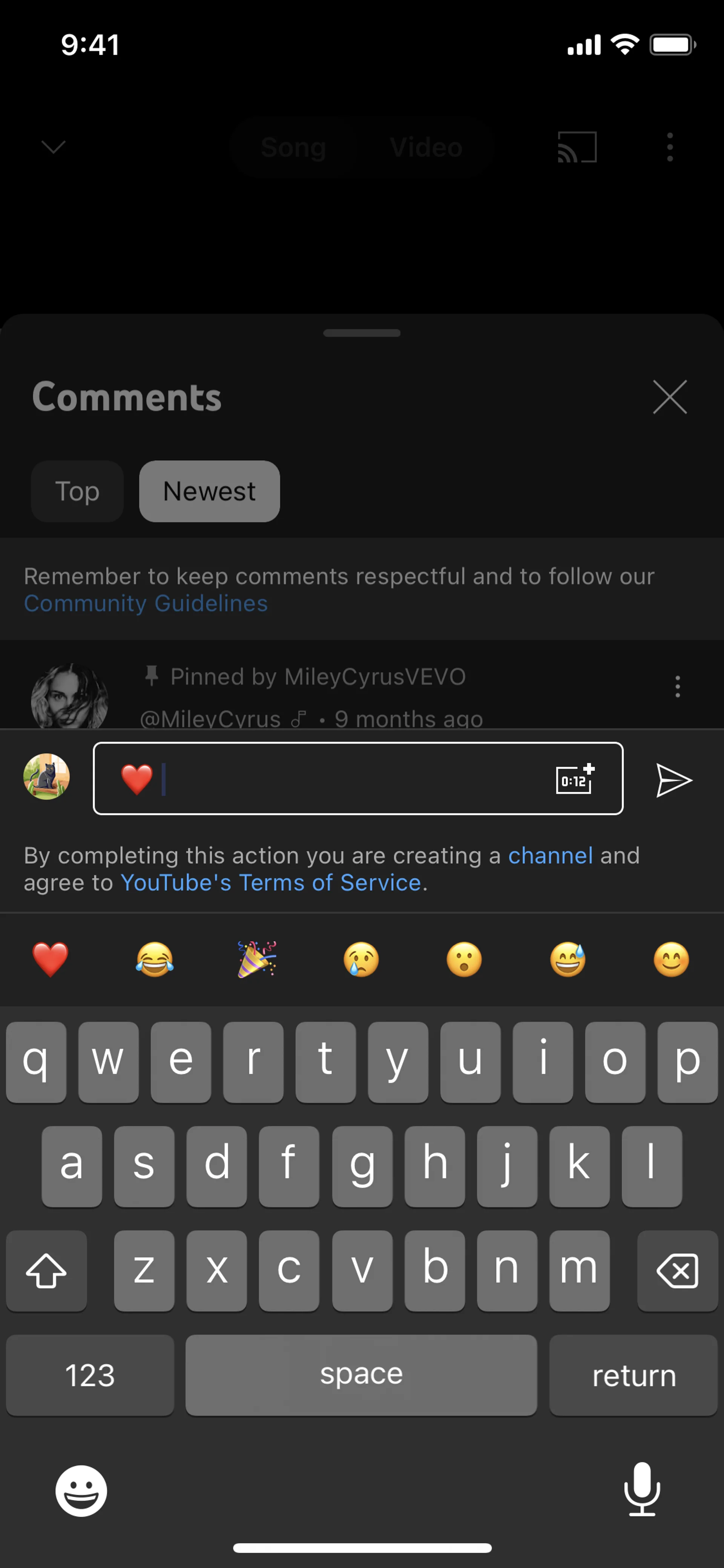Add another red heart emoji
Viewport: 724px width, 1568px height.
pyautogui.click(x=51, y=960)
